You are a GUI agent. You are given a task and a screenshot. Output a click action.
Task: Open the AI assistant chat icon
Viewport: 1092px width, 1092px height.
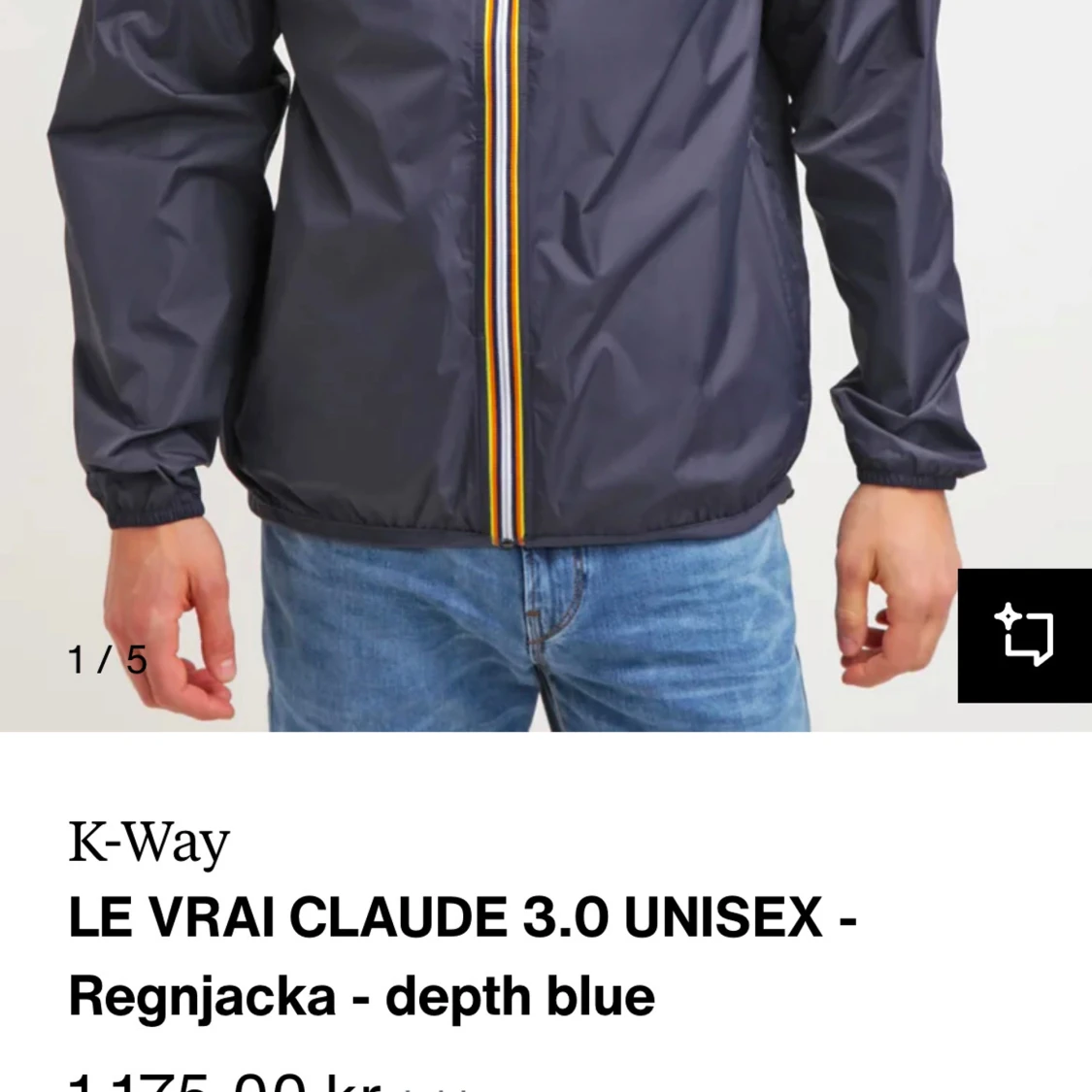pyautogui.click(x=1024, y=636)
